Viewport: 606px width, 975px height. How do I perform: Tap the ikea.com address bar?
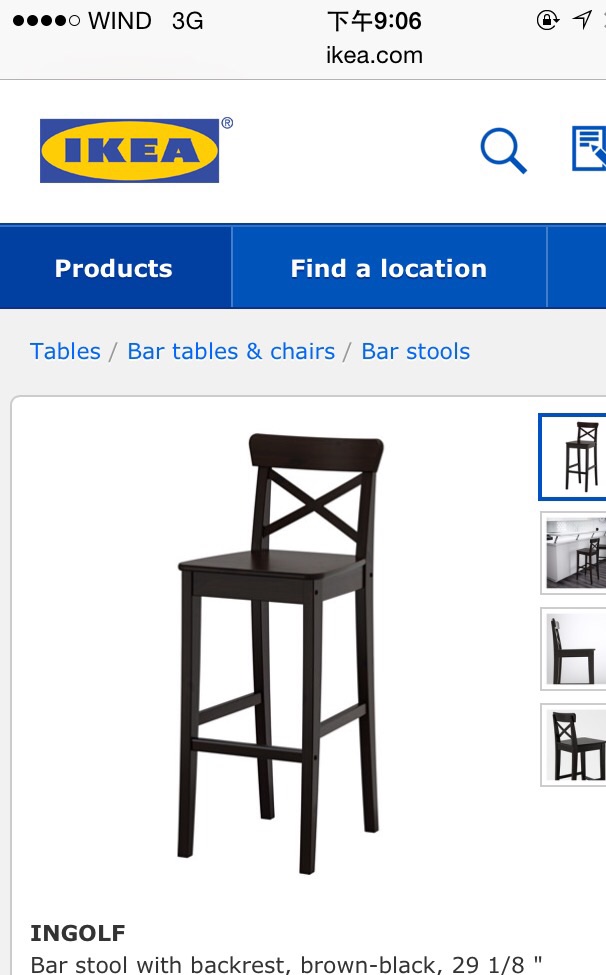pyautogui.click(x=374, y=56)
